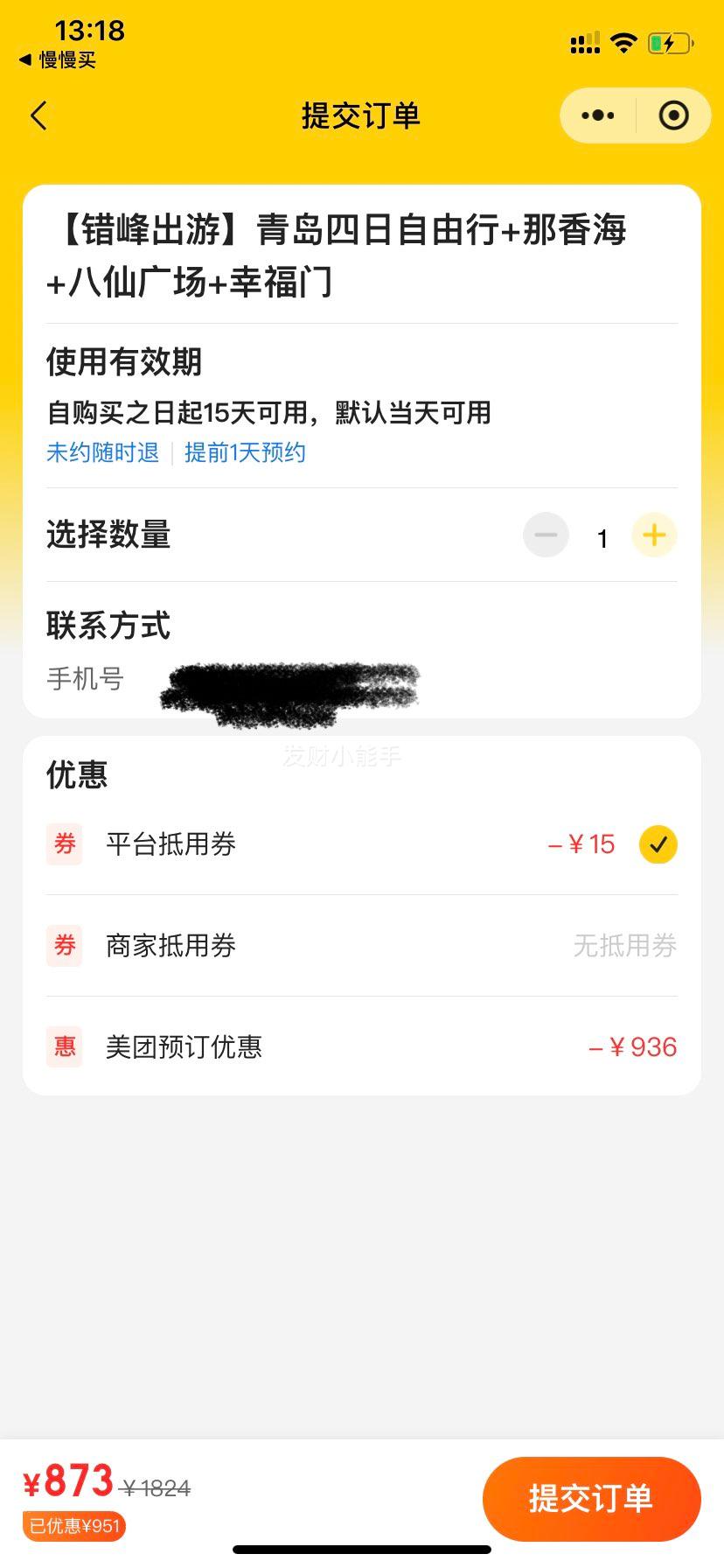This screenshot has height=1568, width=724.
Task: Decrease quantity with the minus button
Action: (x=546, y=535)
